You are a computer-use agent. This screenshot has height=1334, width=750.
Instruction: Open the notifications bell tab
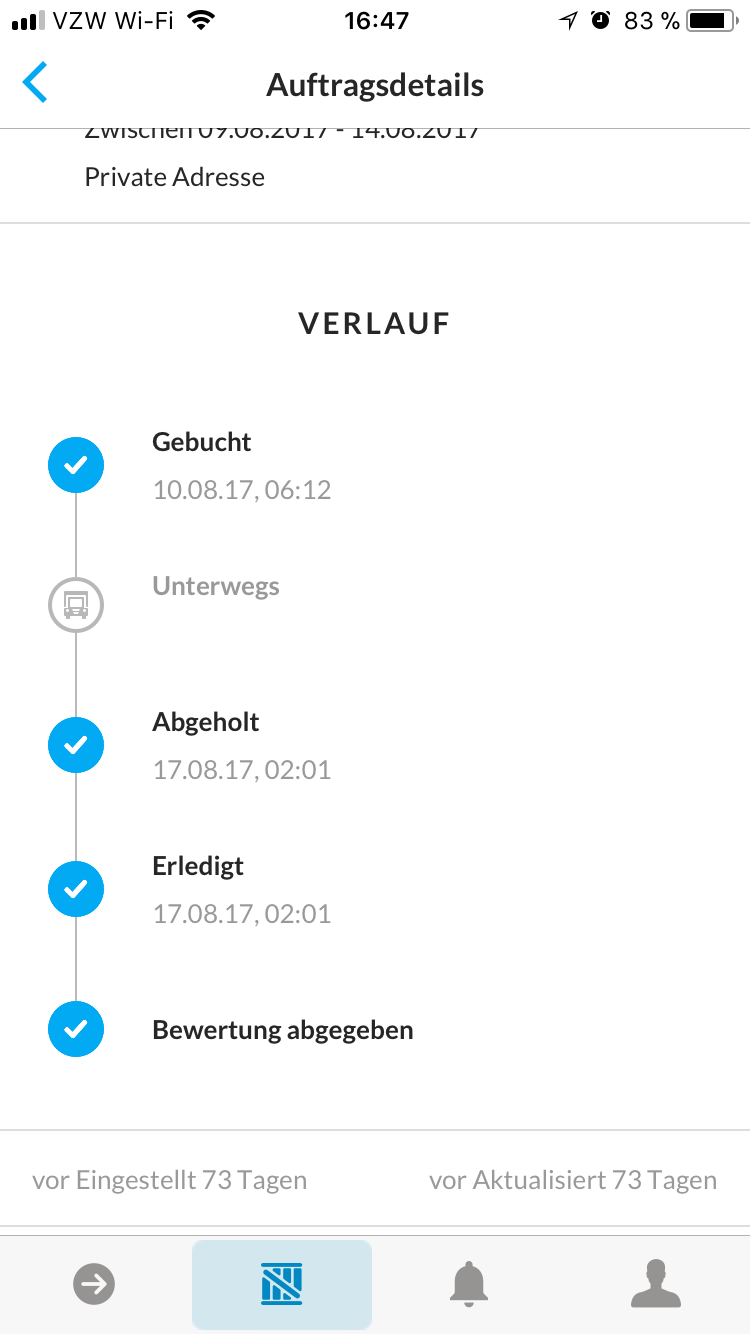click(x=468, y=1284)
